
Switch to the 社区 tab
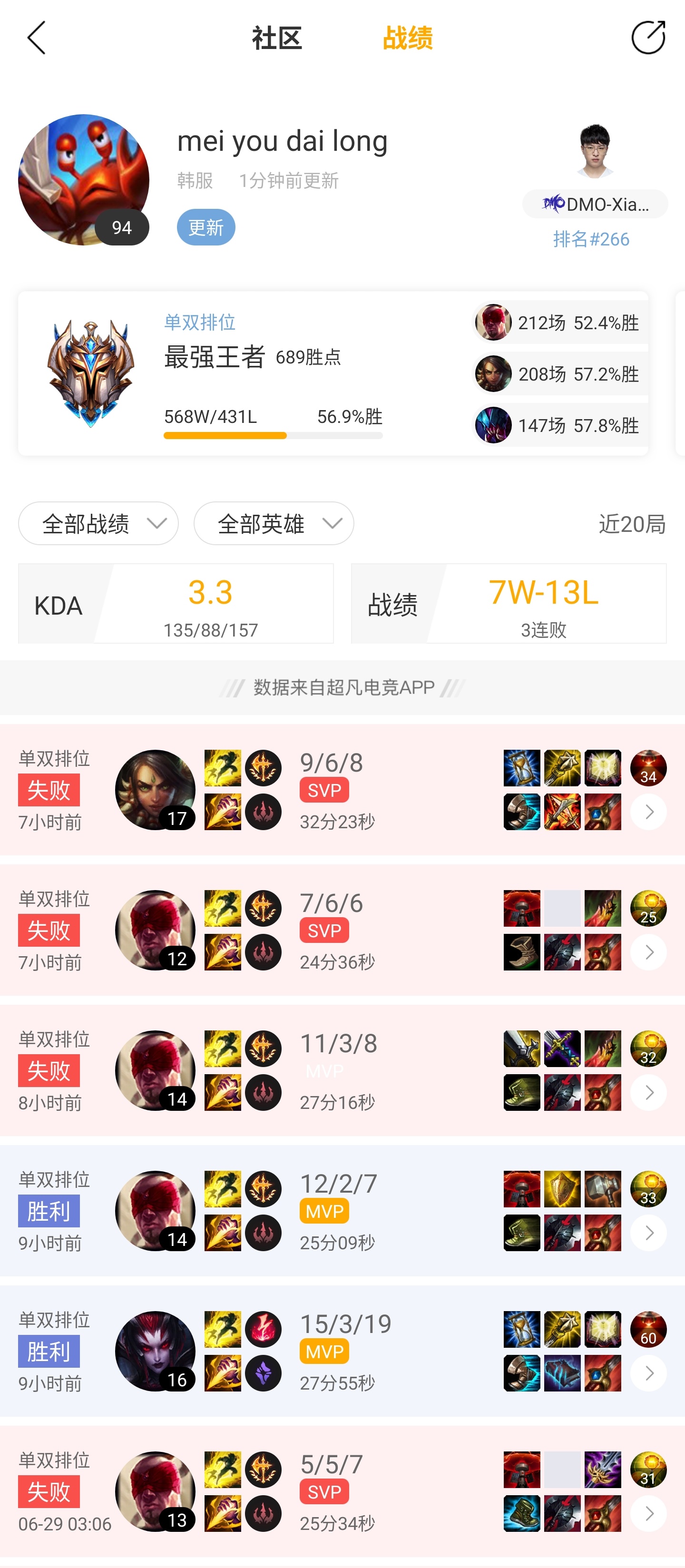click(277, 38)
